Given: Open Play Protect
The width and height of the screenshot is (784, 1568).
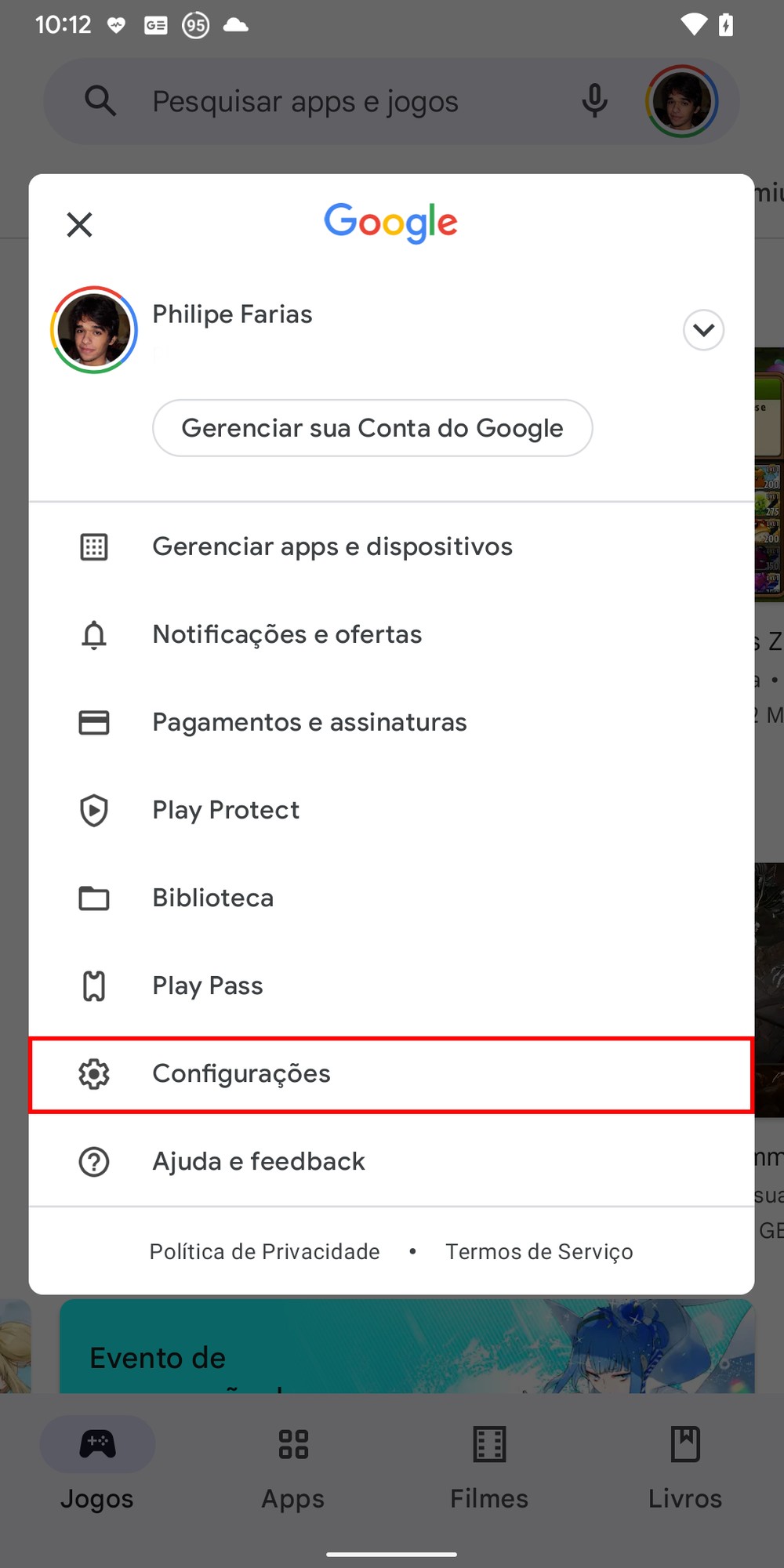Looking at the screenshot, I should pyautogui.click(x=226, y=810).
